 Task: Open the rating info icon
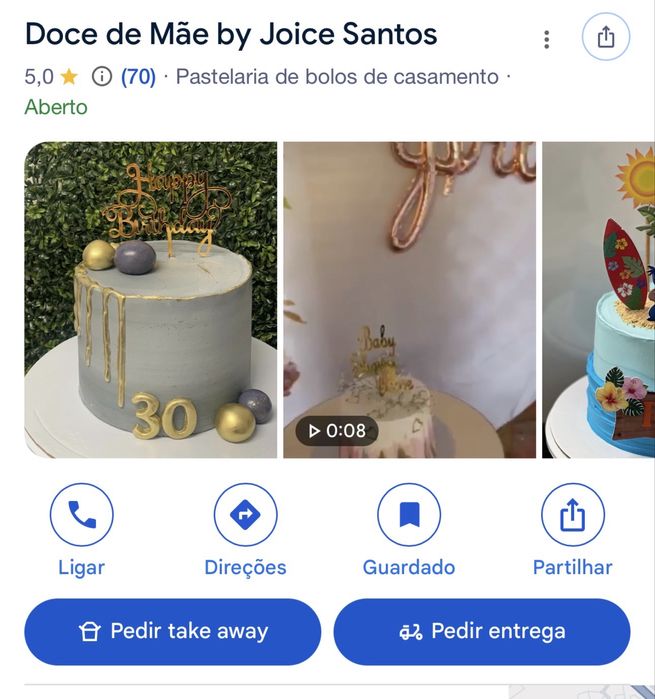point(100,77)
